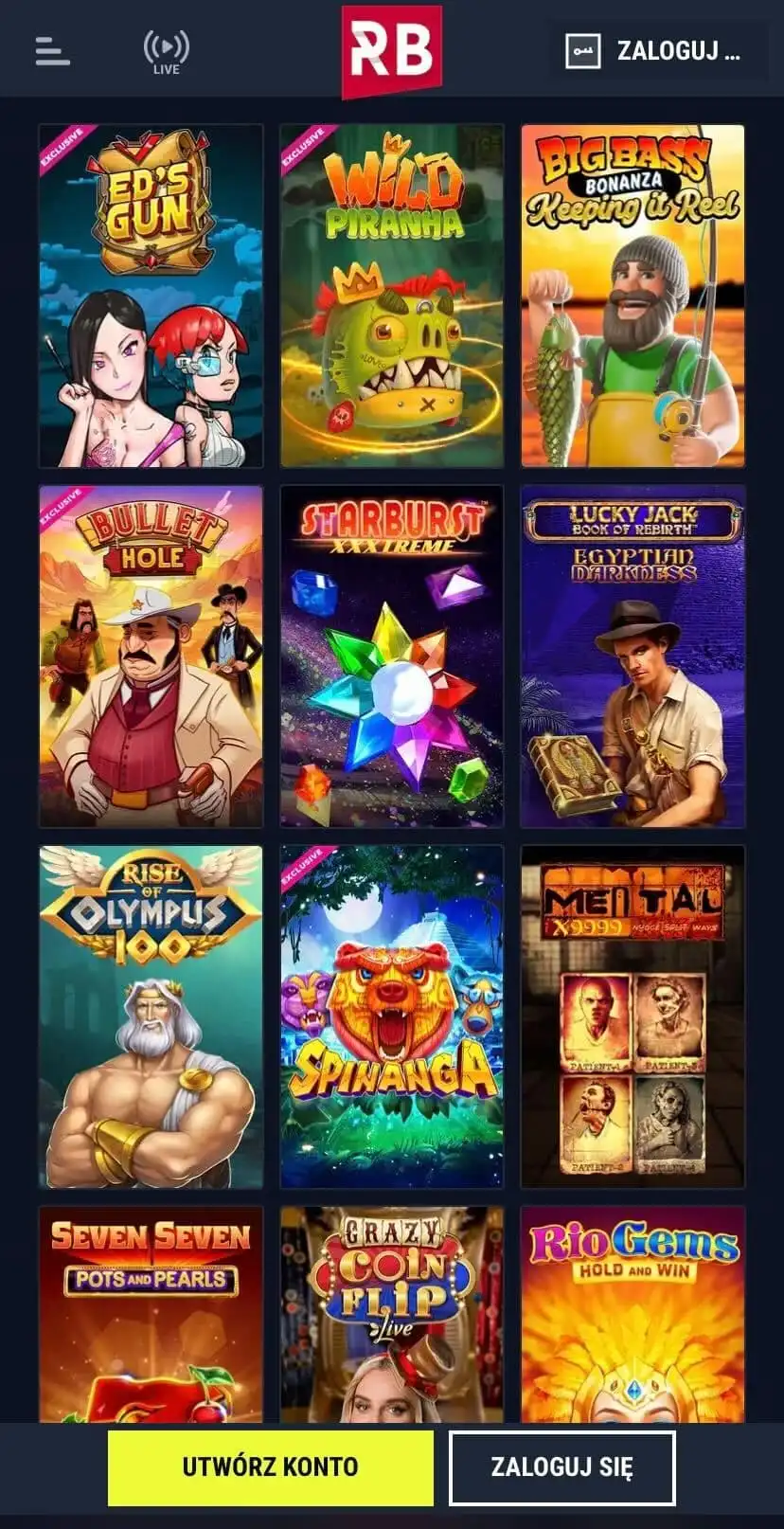Play Starburst XXXtreme
The width and height of the screenshot is (784, 1529).
392,657
